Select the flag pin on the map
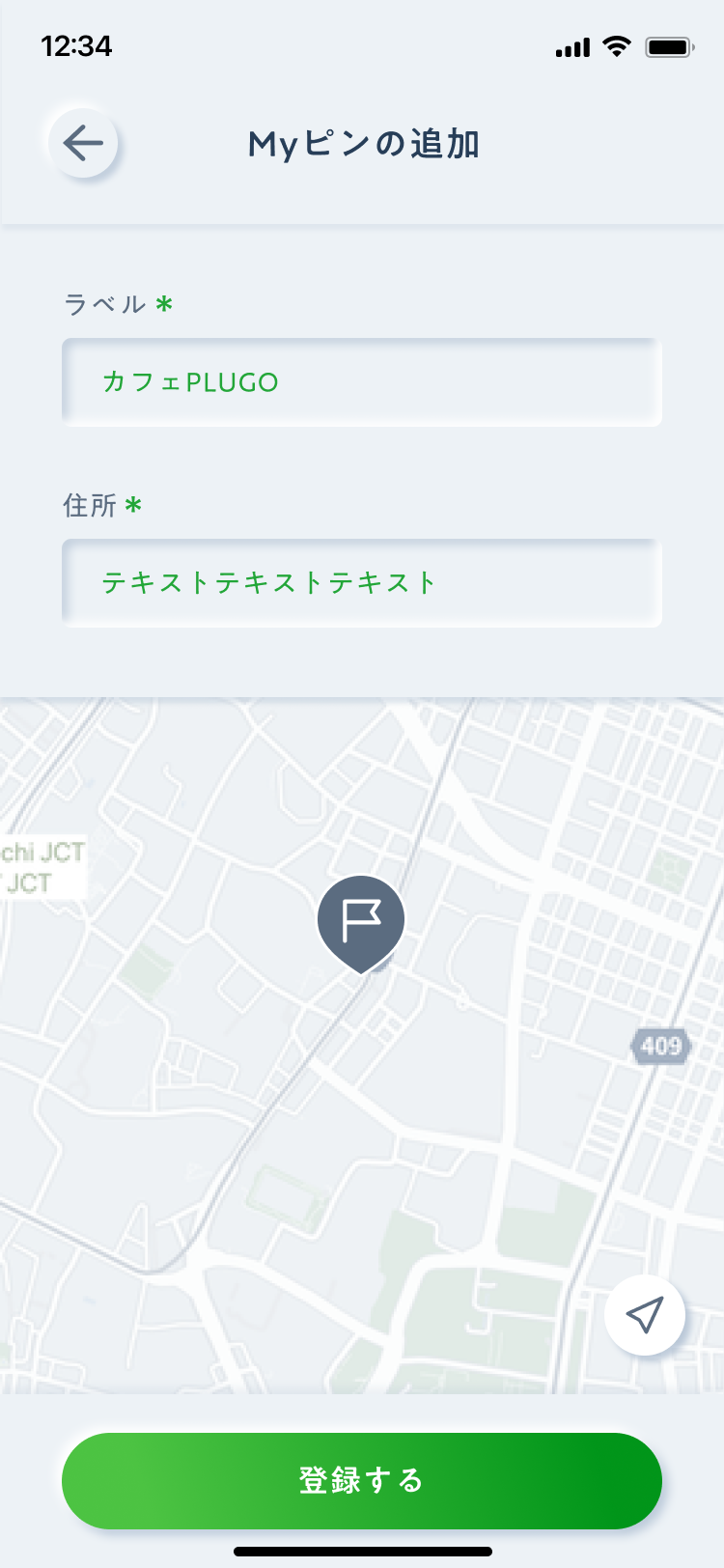 [361, 923]
